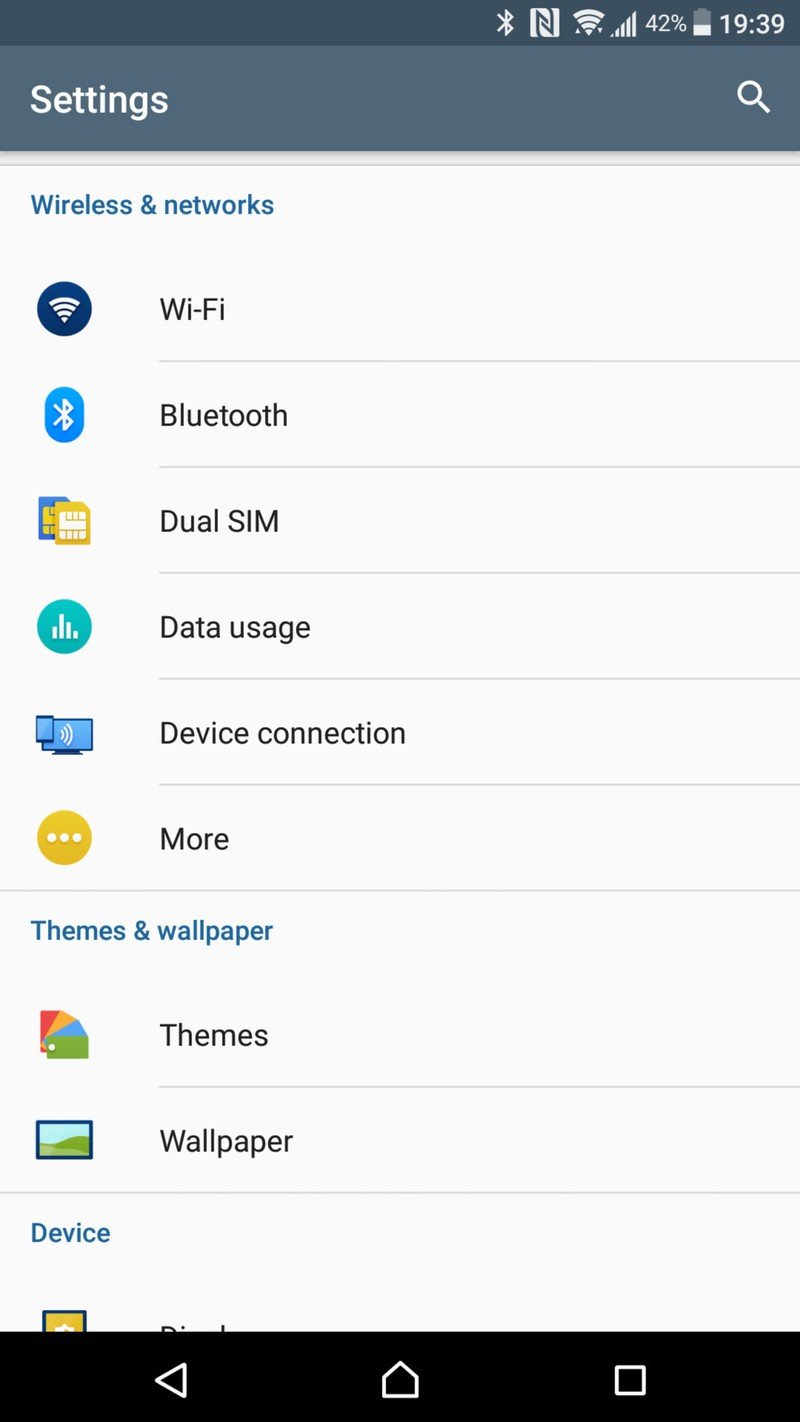This screenshot has height=1422, width=800.
Task: Go back with the navigation bar
Action: [x=171, y=1380]
